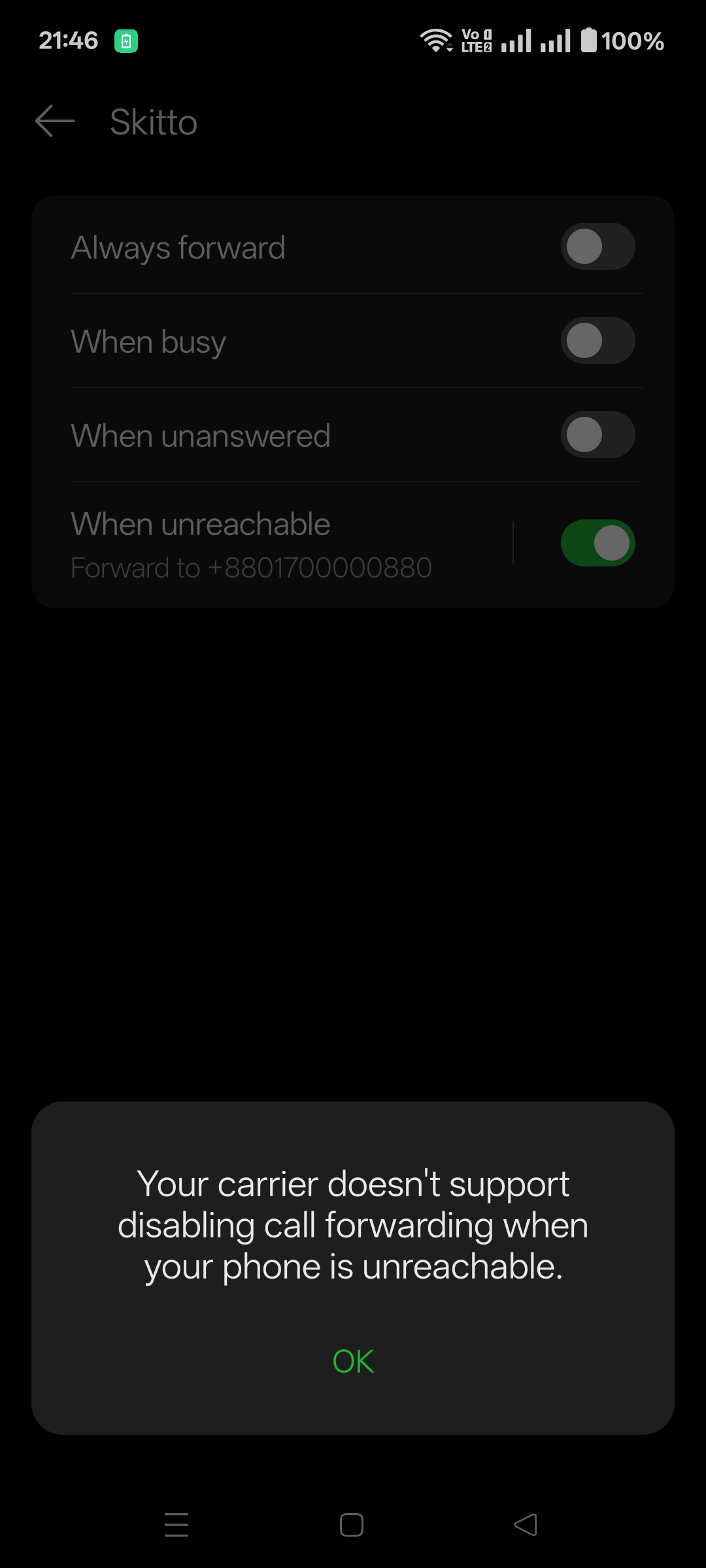Go back from the Skitto screen
Viewport: 706px width, 1568px height.
pos(55,122)
